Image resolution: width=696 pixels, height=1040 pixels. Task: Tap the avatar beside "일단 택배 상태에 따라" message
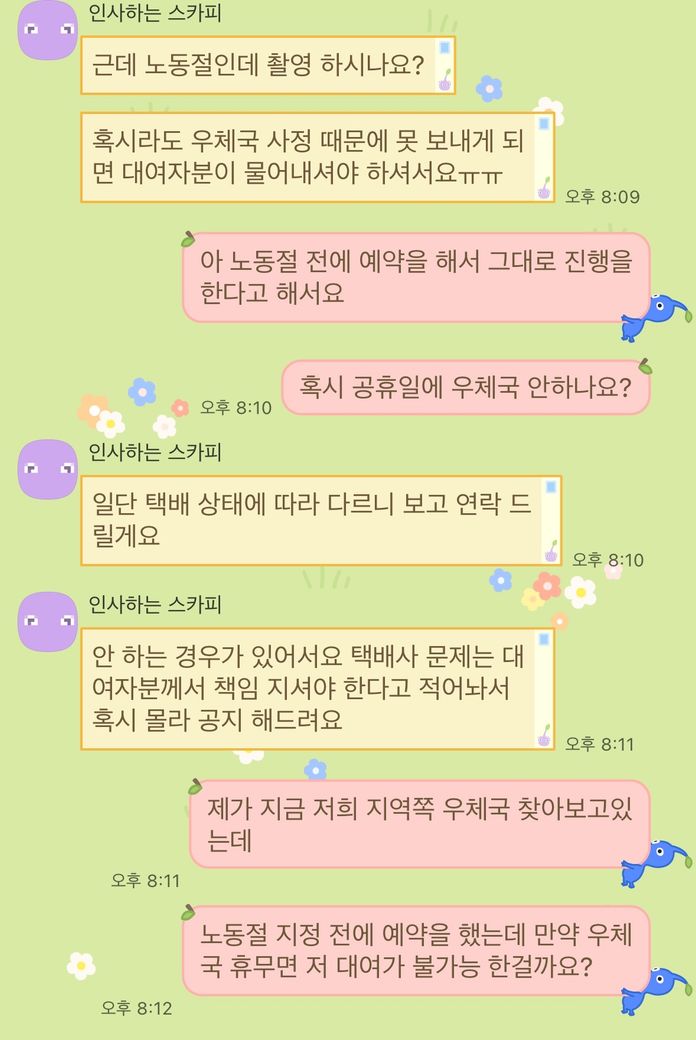point(48,469)
